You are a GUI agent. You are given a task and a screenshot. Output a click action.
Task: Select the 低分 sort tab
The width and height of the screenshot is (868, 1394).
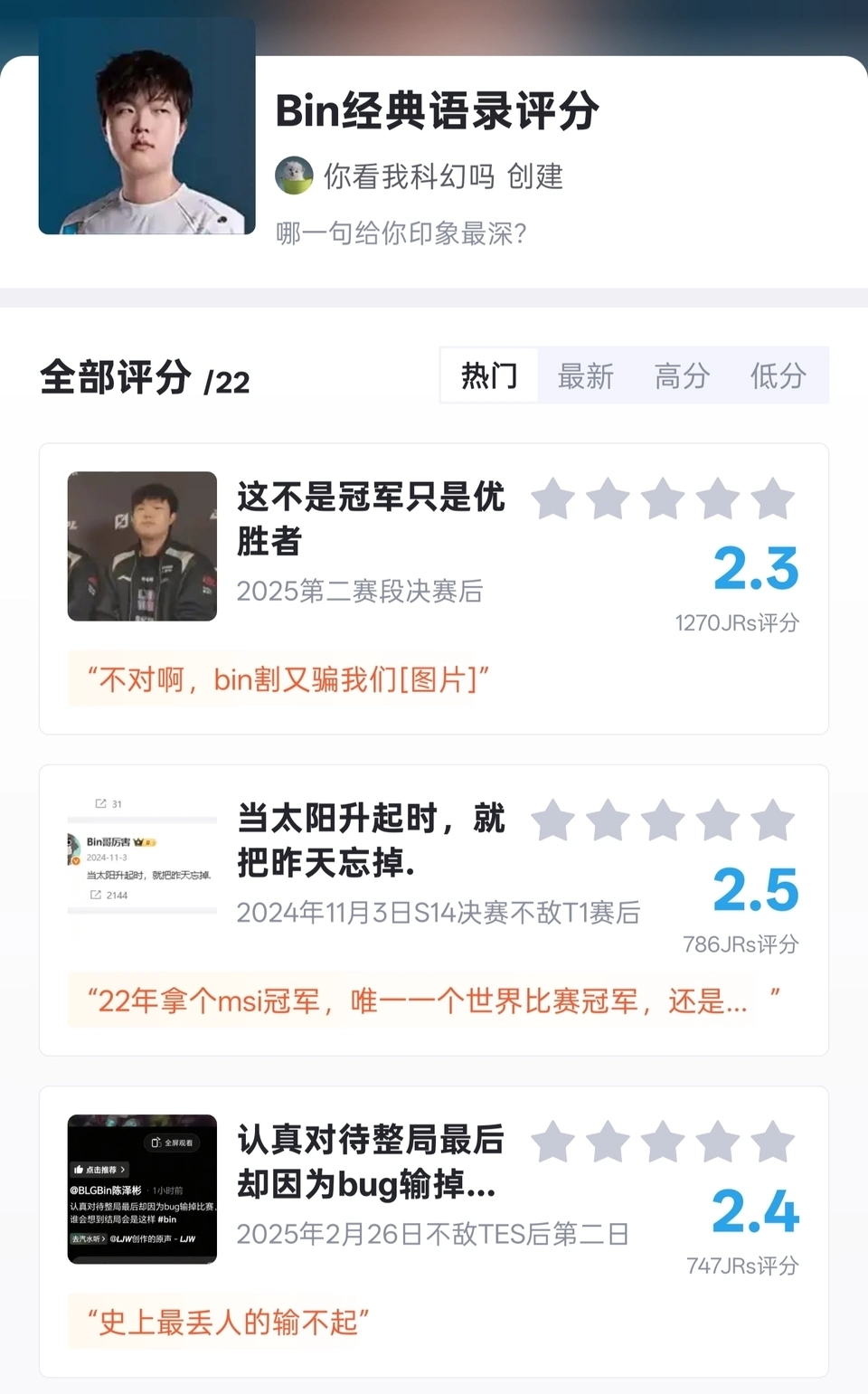[778, 375]
